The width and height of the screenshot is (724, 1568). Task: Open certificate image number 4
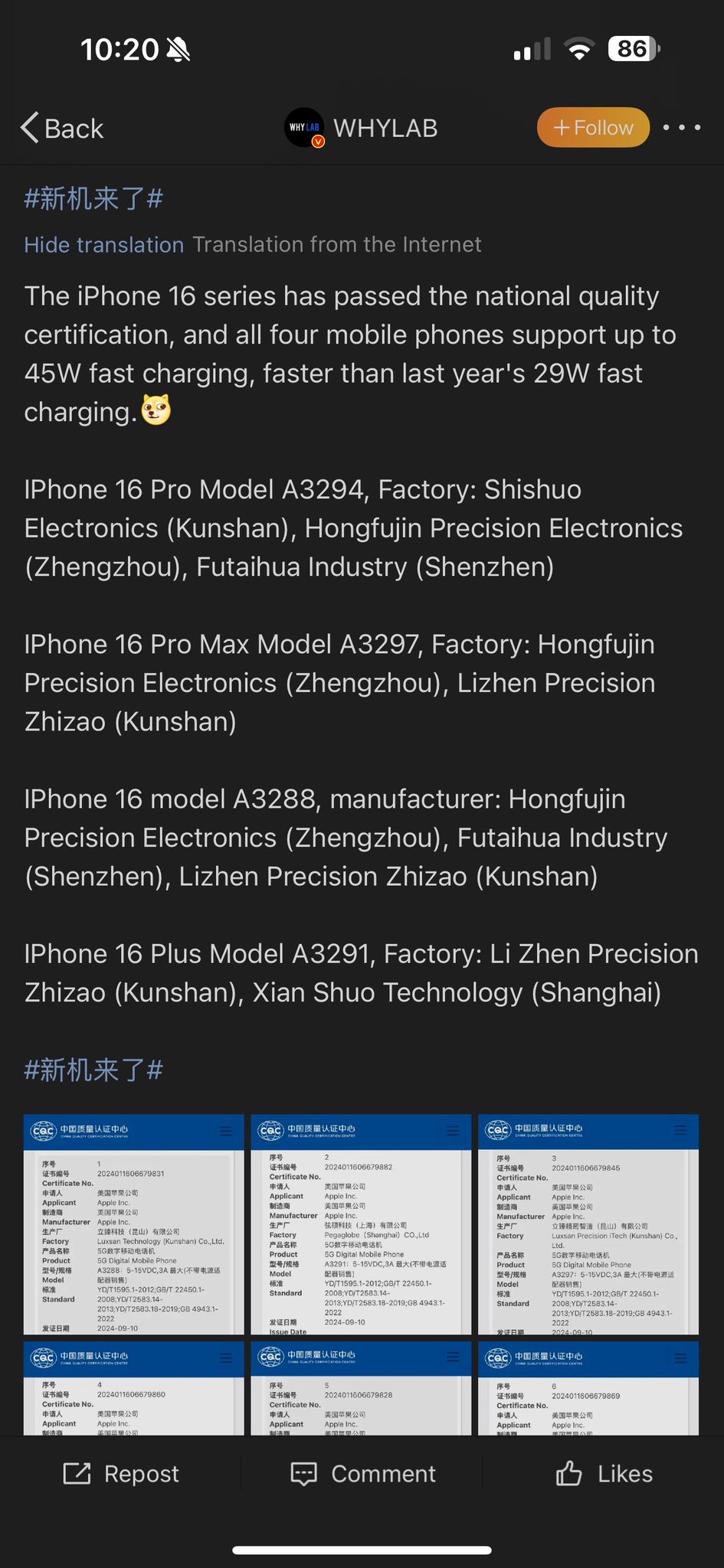coord(133,1388)
